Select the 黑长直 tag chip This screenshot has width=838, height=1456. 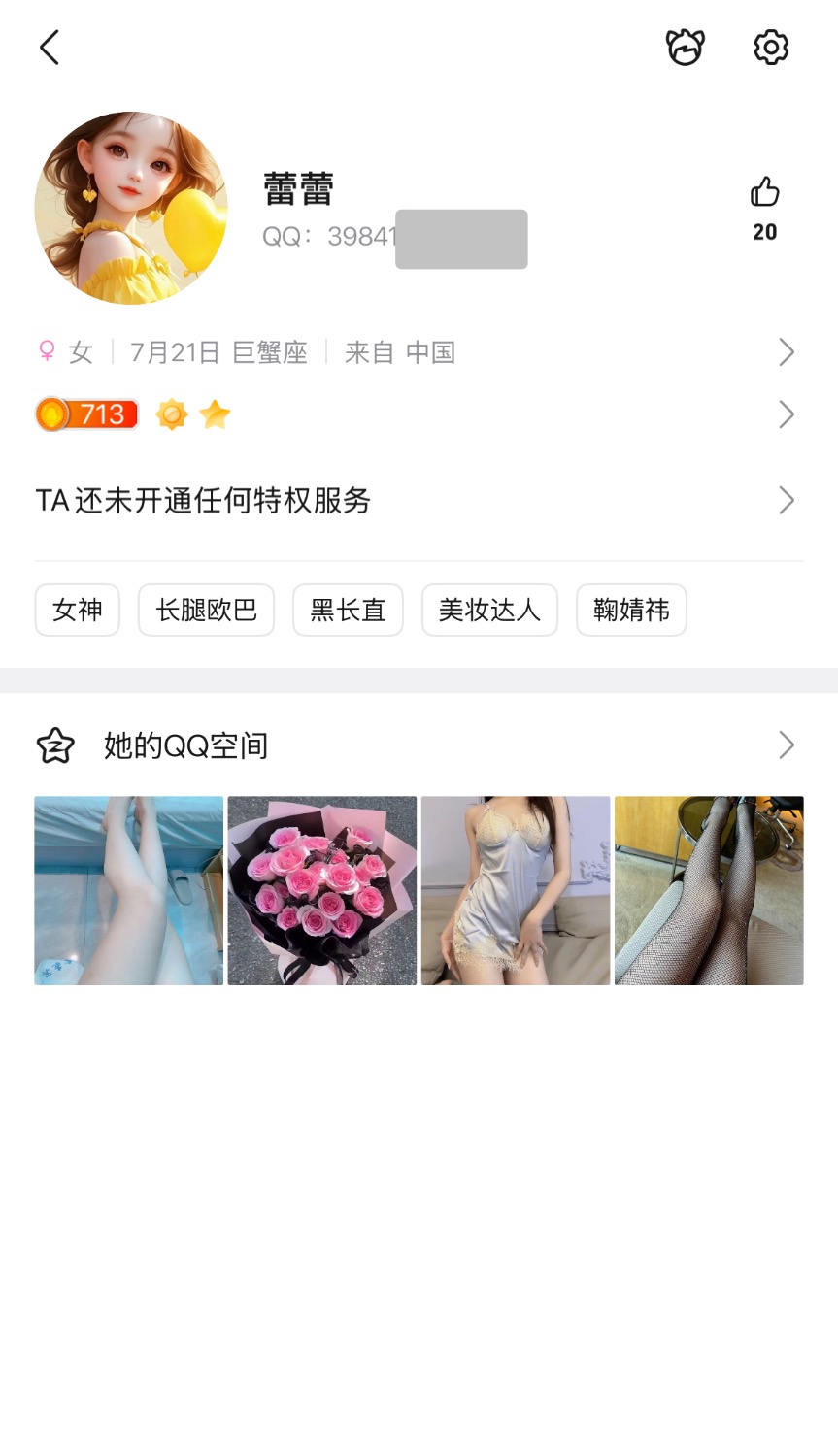pyautogui.click(x=348, y=611)
